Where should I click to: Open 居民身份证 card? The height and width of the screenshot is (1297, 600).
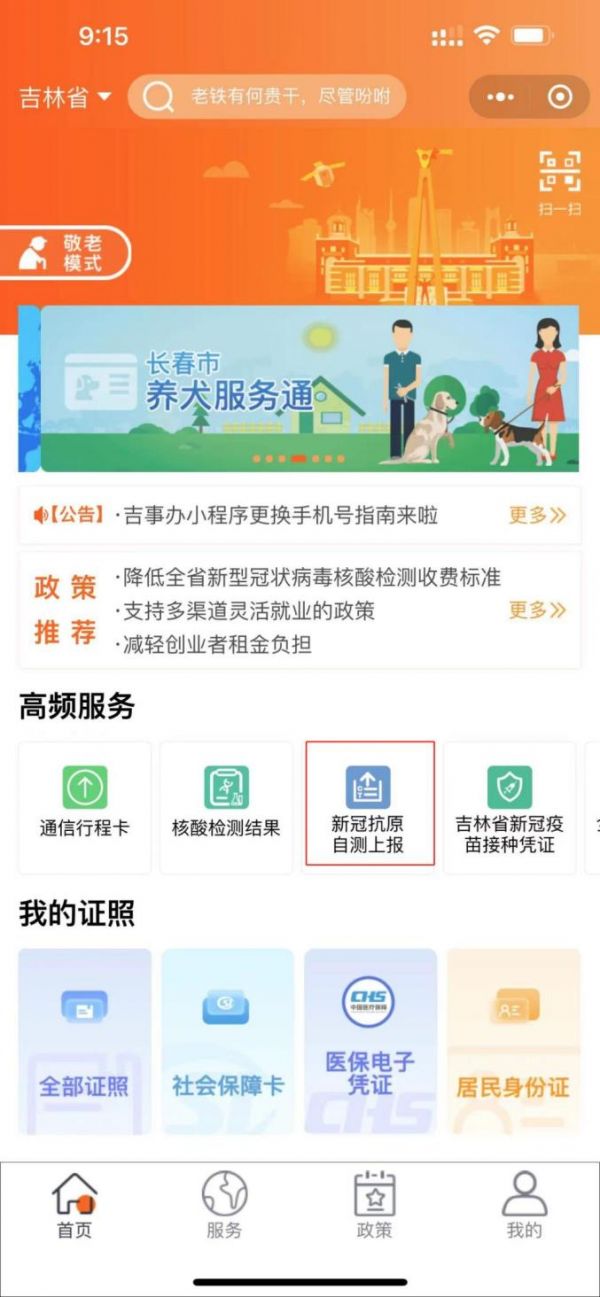click(x=513, y=1040)
